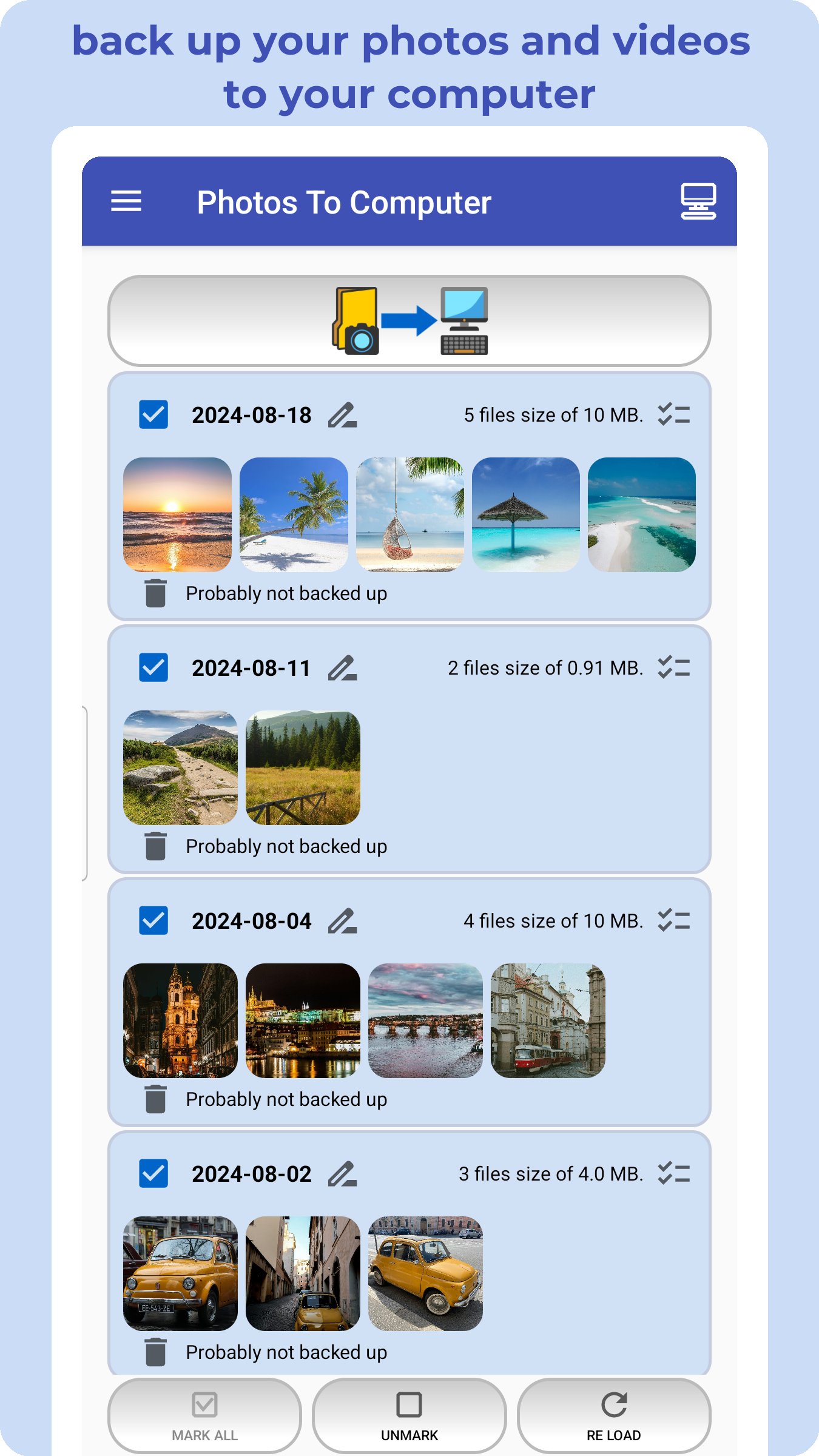
Task: Edit the 2024-08-02 date label
Action: (342, 1174)
